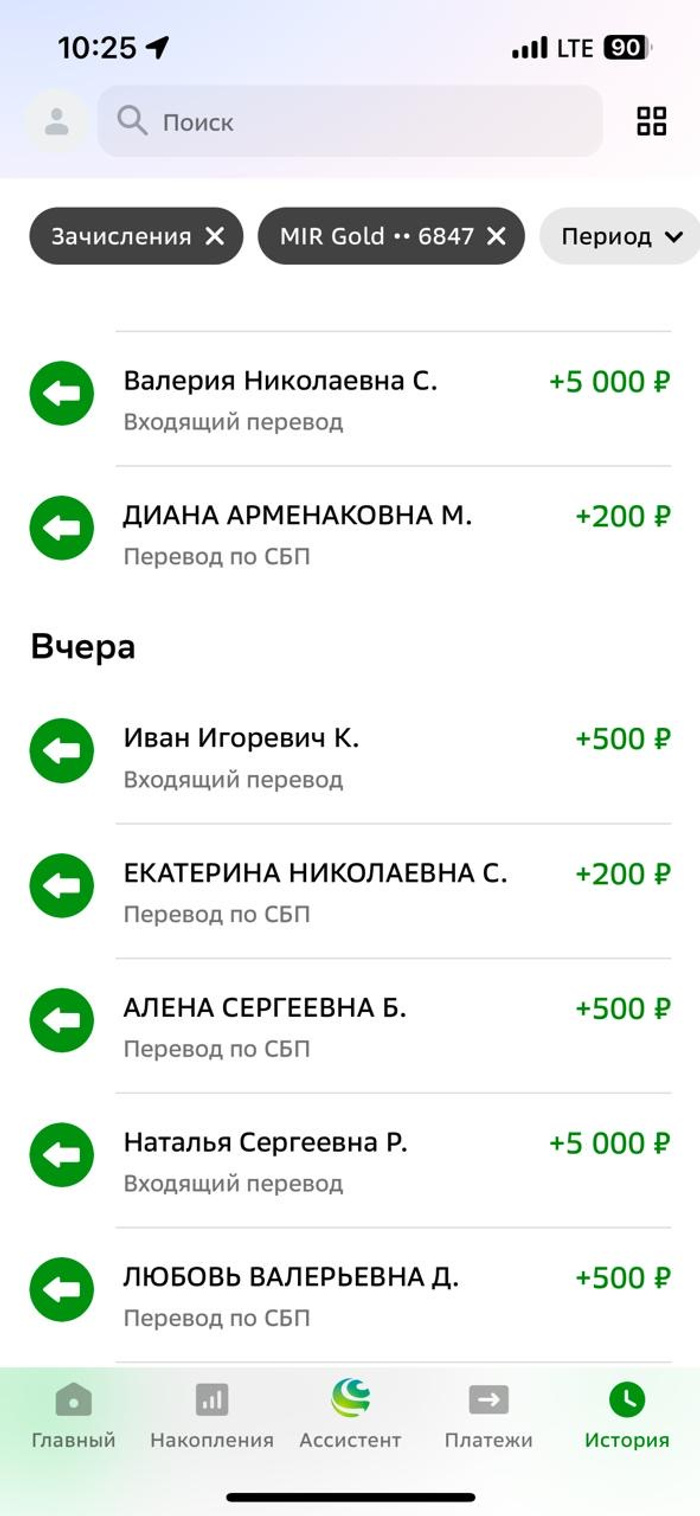Open transfer from Наталья Сергеевна Р.
Image resolution: width=700 pixels, height=1516 pixels.
click(350, 1160)
